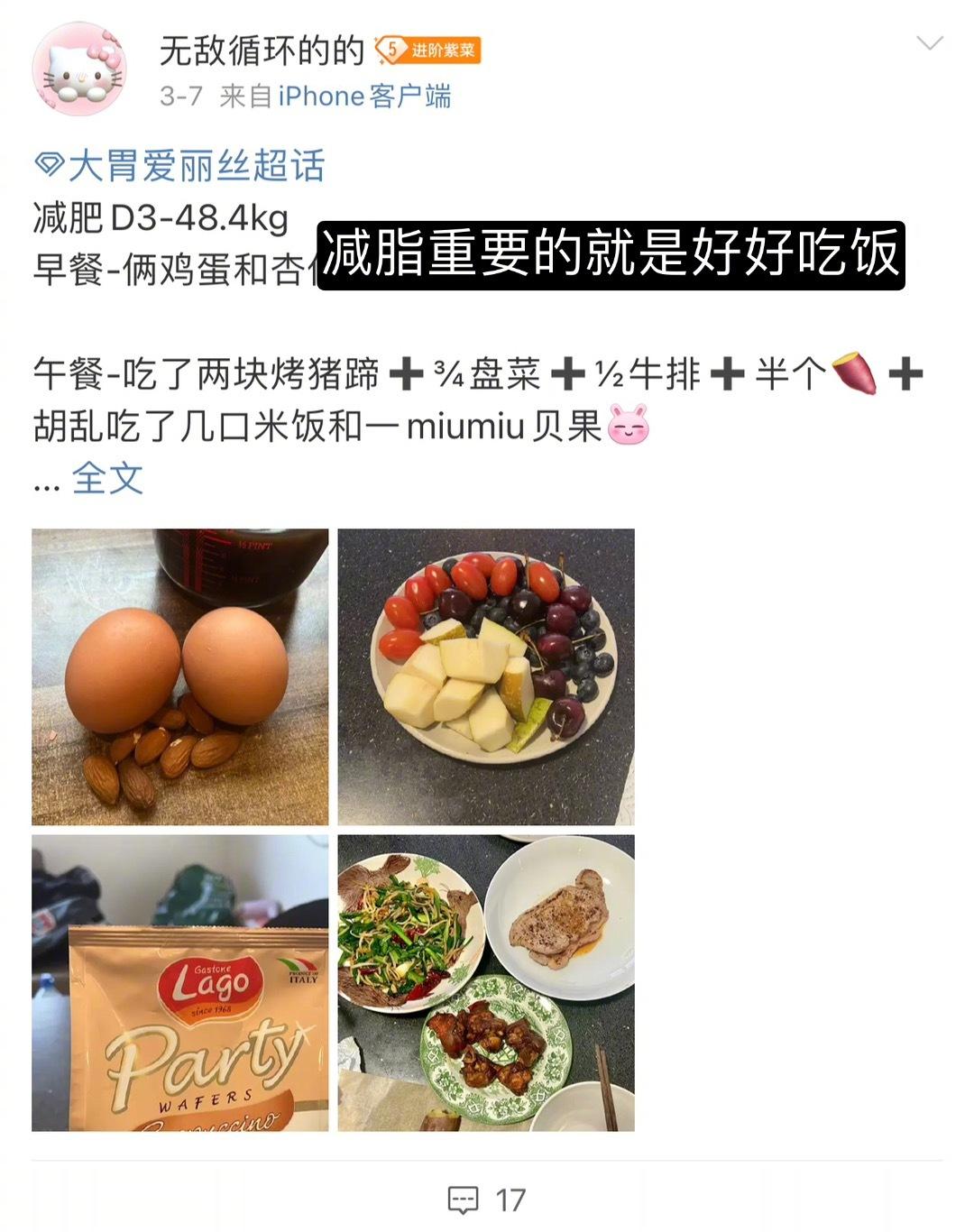
Task: Open the 大胃爱丽丝超话 super topic
Action: pyautogui.click(x=180, y=166)
